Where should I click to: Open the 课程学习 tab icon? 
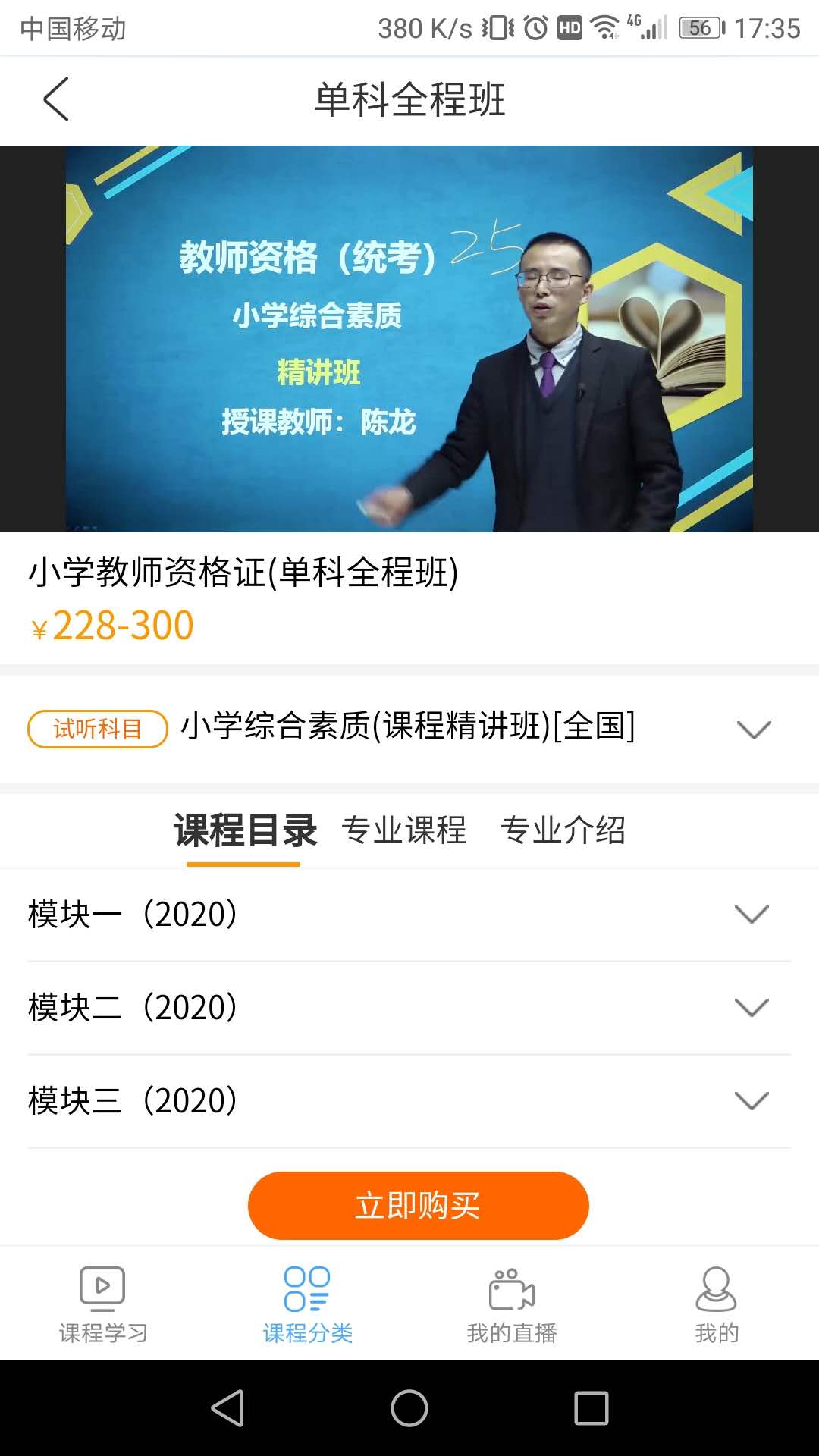pyautogui.click(x=101, y=1298)
